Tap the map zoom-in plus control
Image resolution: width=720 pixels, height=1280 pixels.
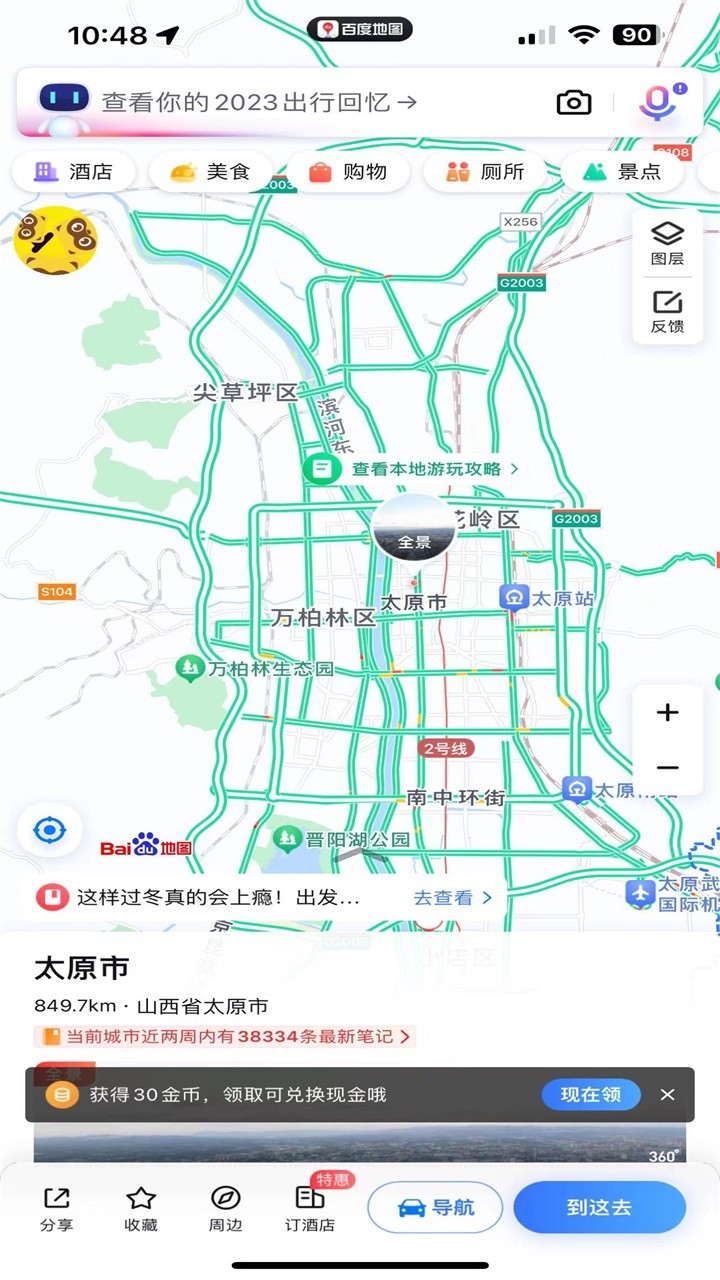click(x=666, y=712)
